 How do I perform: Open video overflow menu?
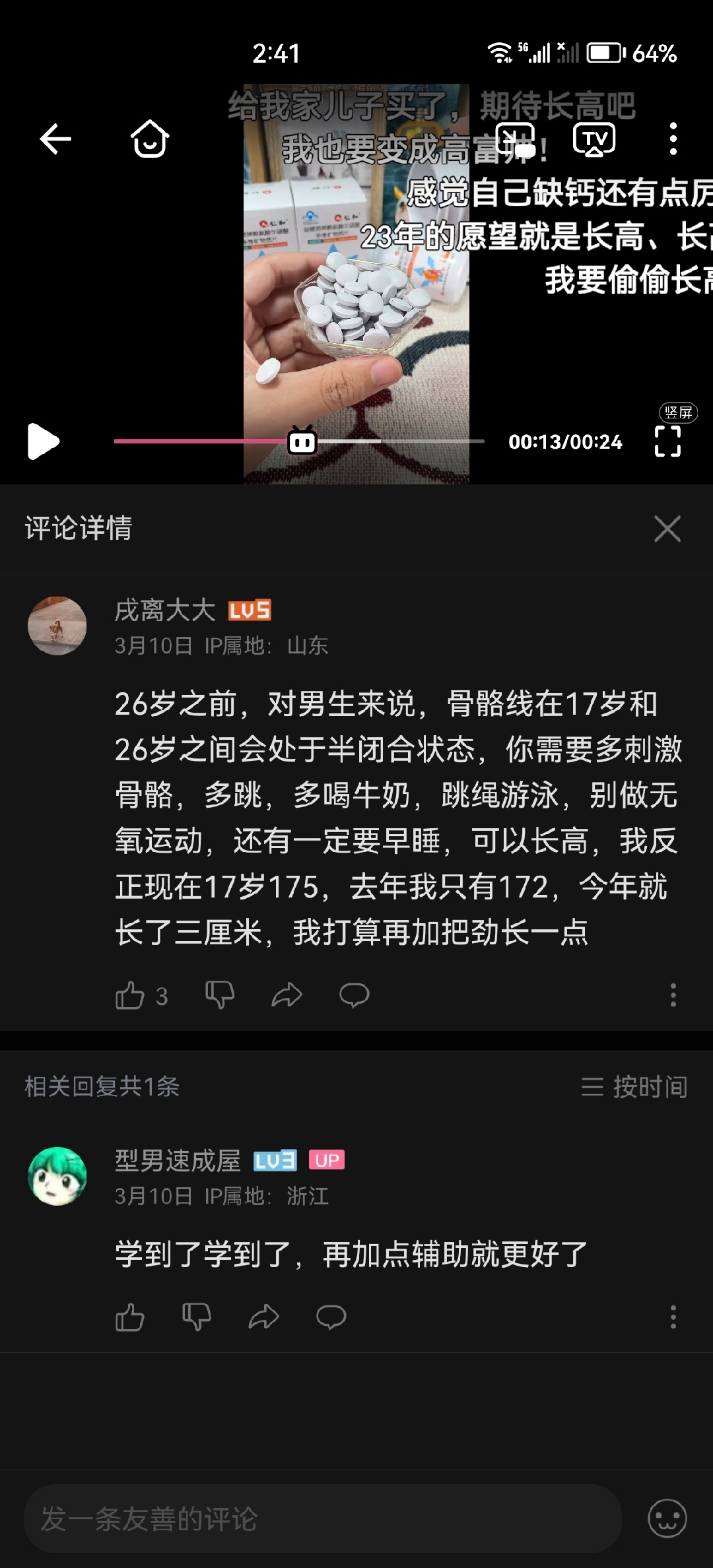pos(673,139)
